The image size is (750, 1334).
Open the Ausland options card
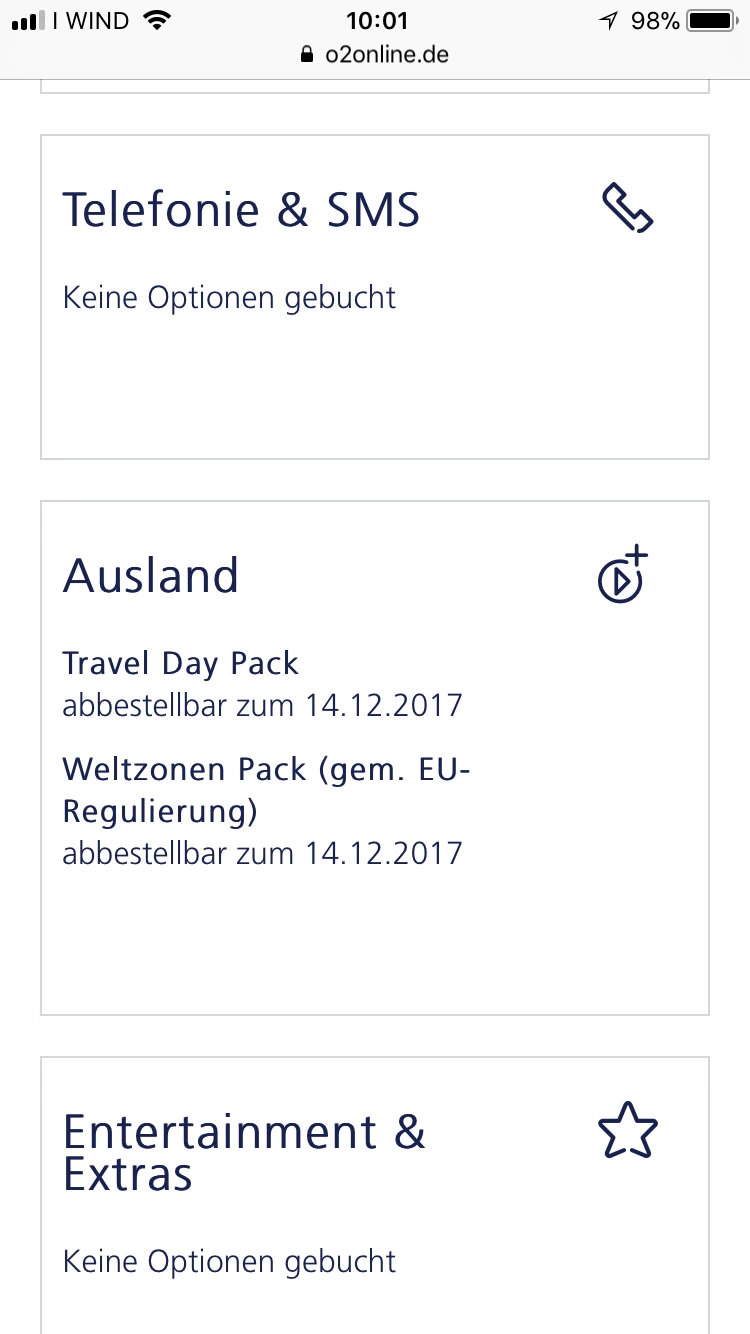tap(374, 757)
